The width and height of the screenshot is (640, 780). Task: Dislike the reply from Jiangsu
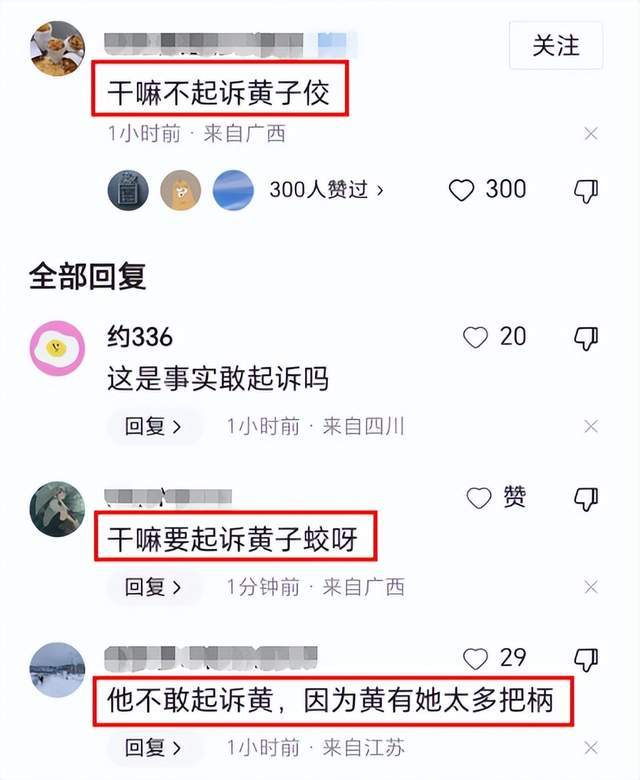[x=586, y=658]
